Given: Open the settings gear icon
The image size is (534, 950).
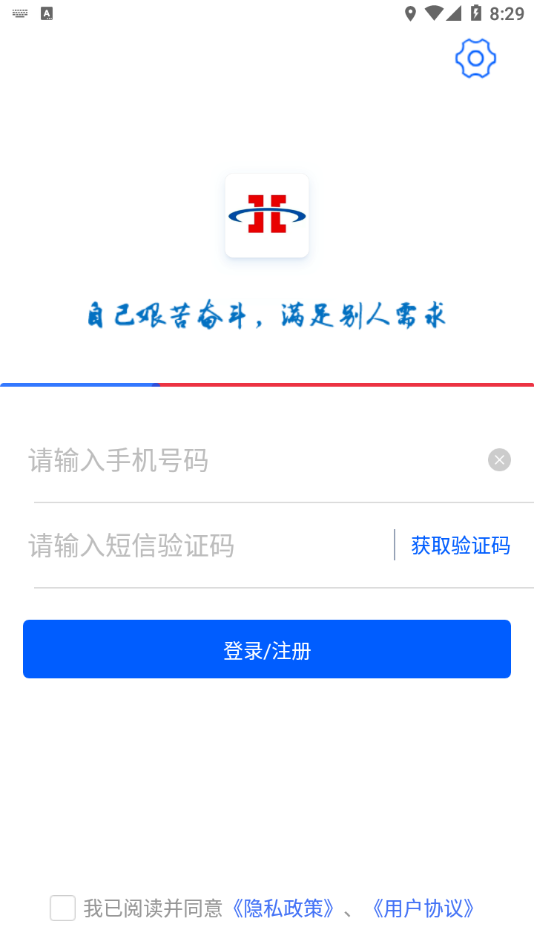Looking at the screenshot, I should click(475, 58).
